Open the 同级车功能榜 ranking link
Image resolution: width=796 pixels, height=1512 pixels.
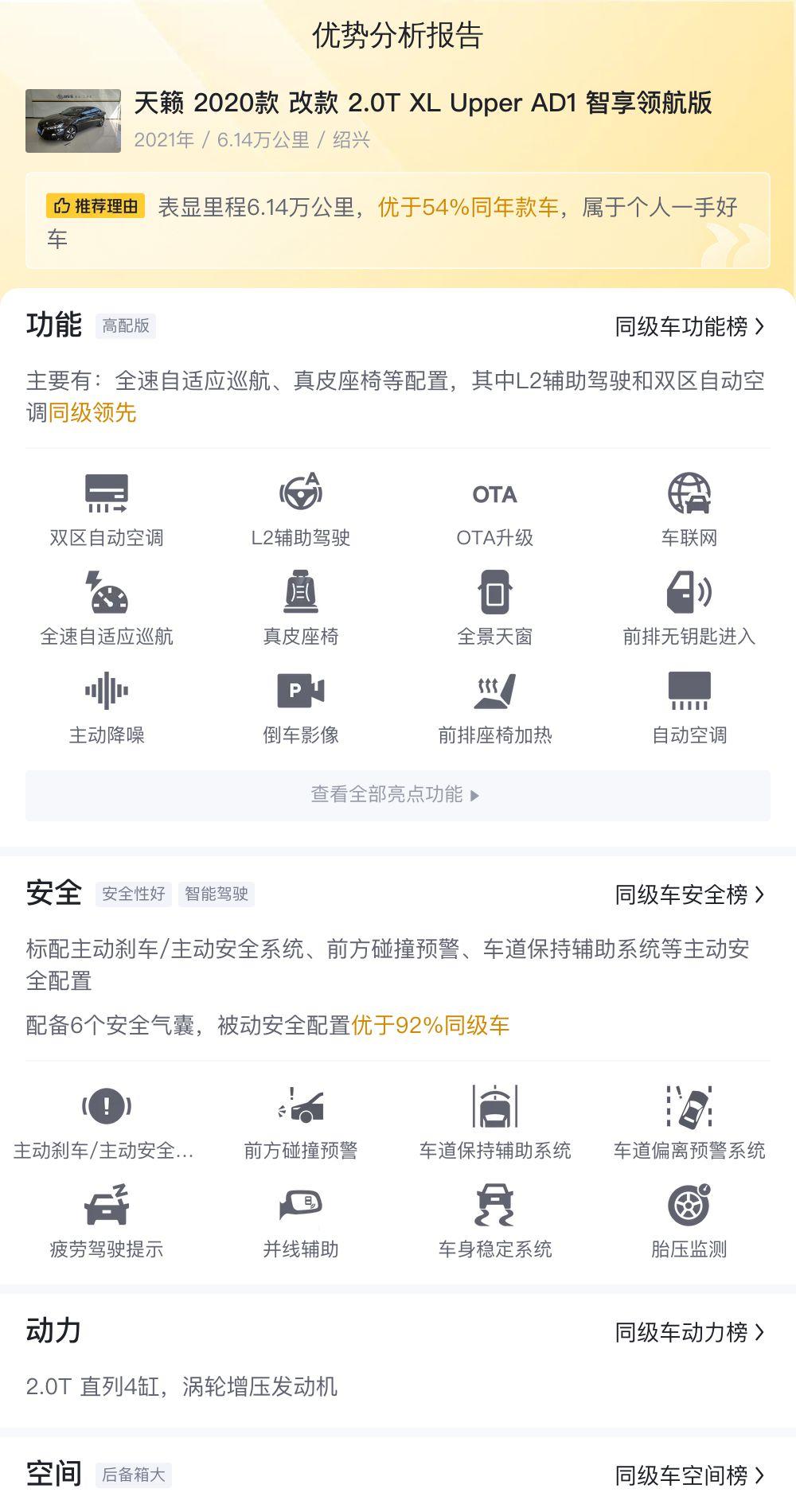pyautogui.click(x=689, y=326)
